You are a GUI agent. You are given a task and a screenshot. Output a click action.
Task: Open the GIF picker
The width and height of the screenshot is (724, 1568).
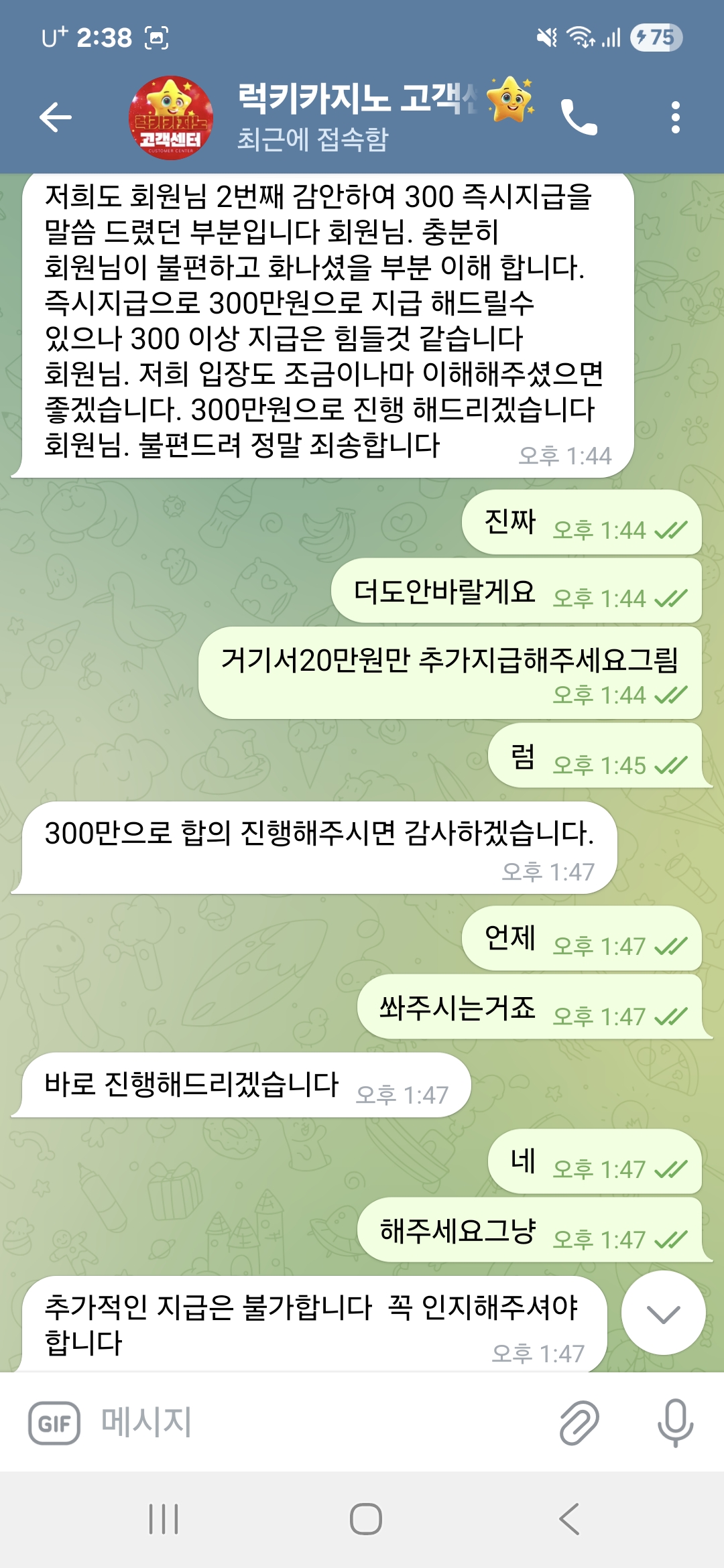click(54, 1423)
